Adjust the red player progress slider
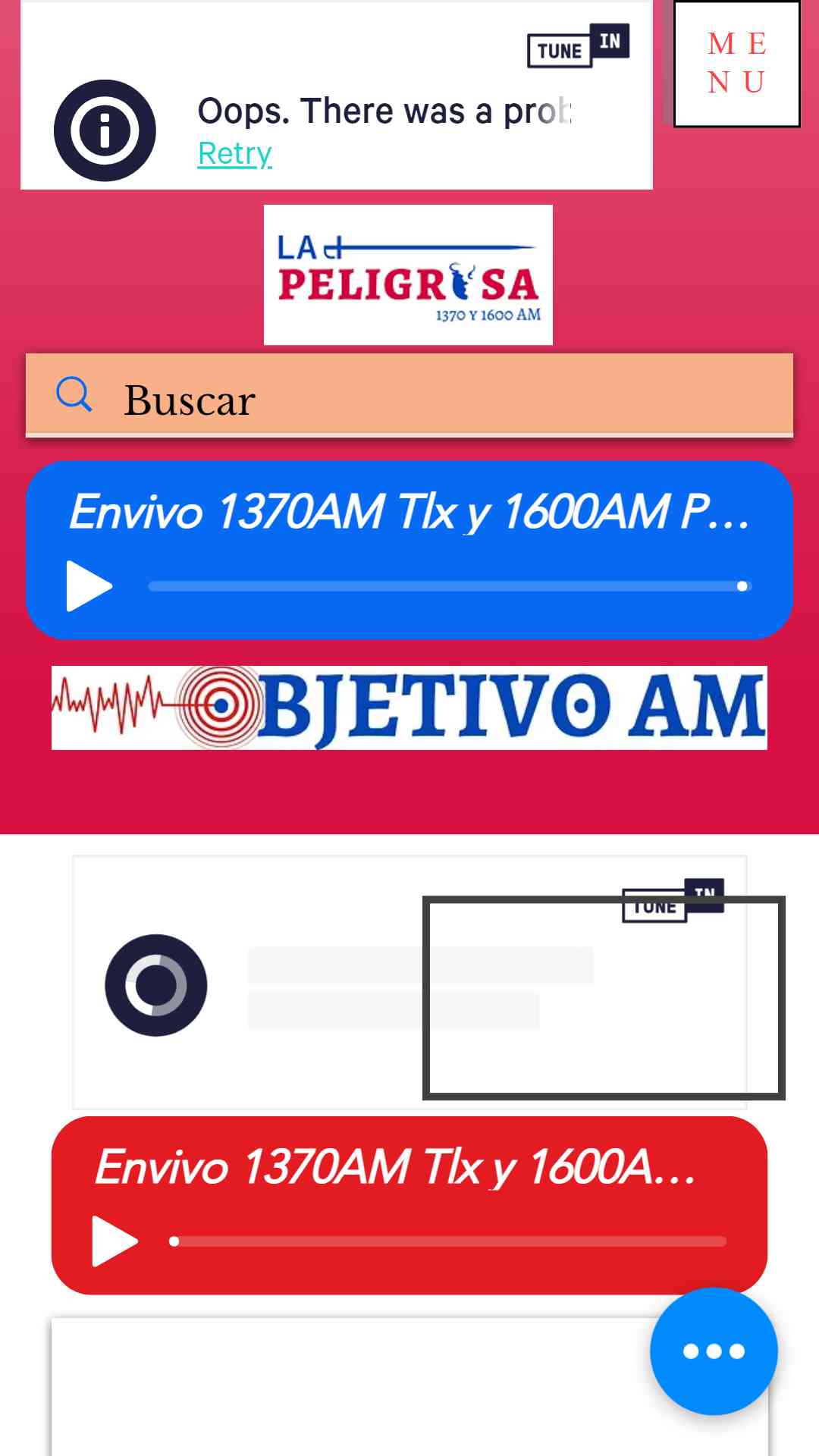This screenshot has height=1456, width=819. tap(449, 1241)
